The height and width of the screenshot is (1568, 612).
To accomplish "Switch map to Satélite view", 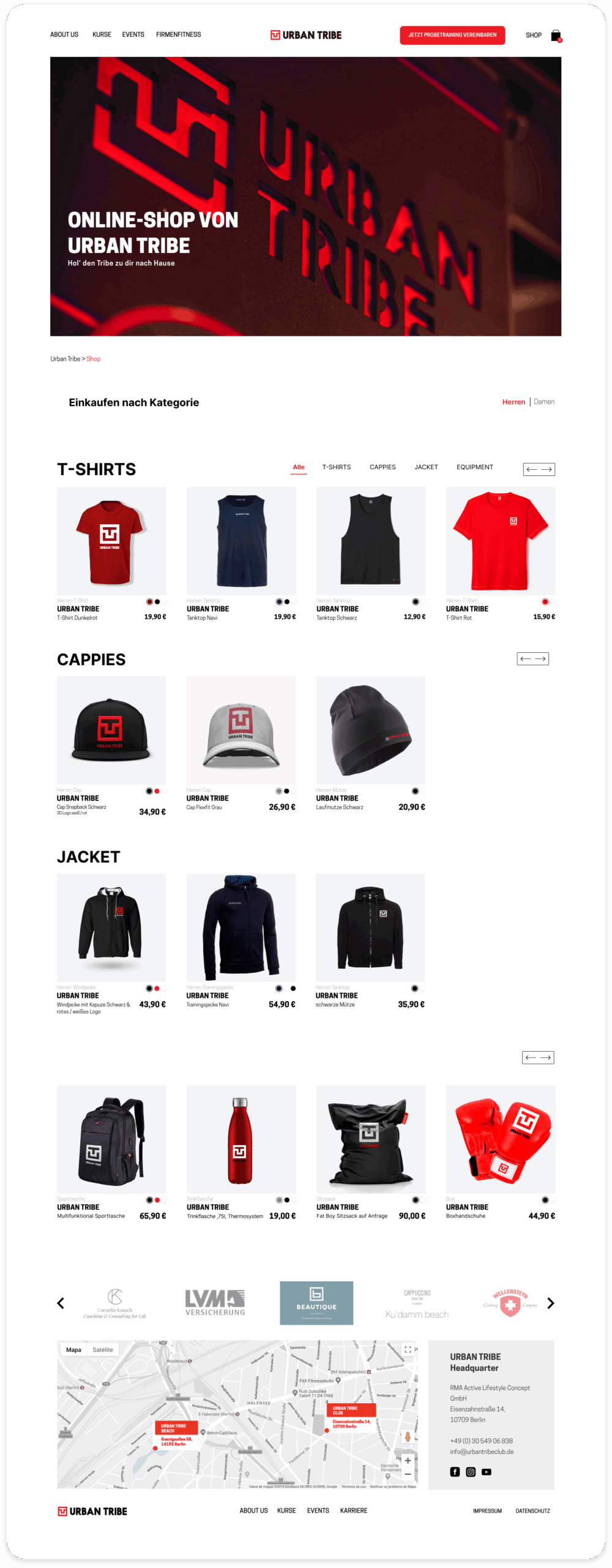I will 103,1350.
